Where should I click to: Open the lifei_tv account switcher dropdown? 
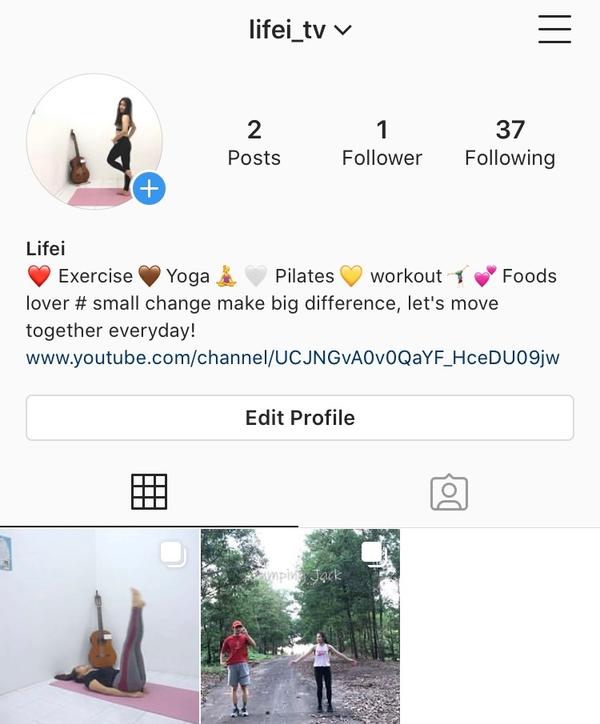pyautogui.click(x=300, y=30)
